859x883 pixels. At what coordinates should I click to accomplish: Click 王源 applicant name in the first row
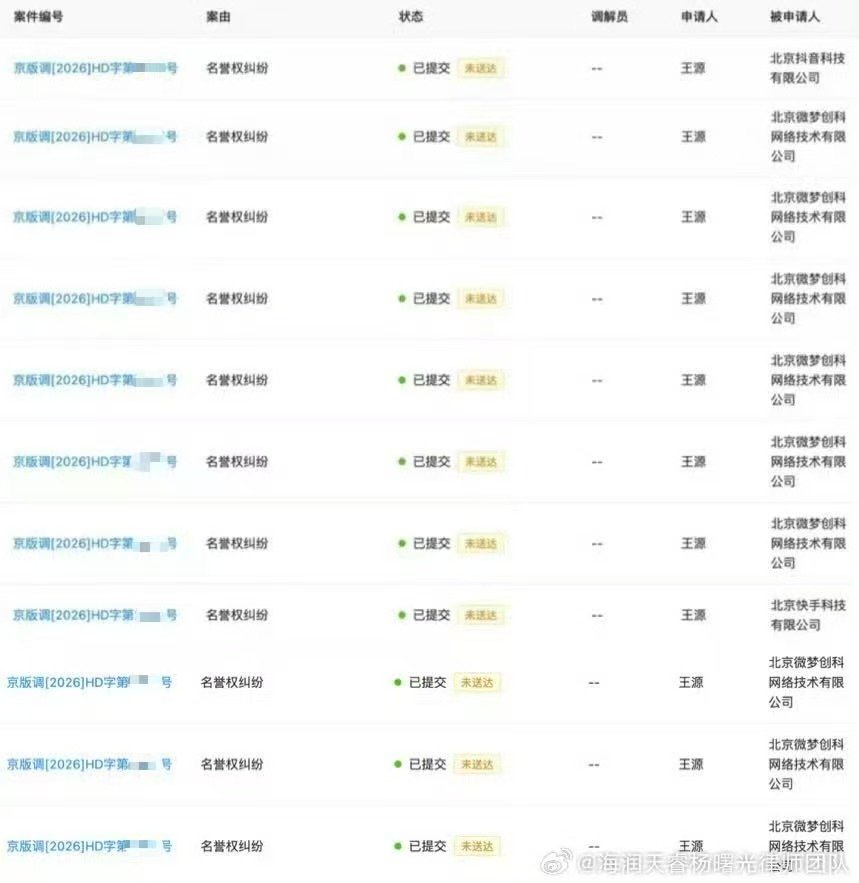(694, 68)
